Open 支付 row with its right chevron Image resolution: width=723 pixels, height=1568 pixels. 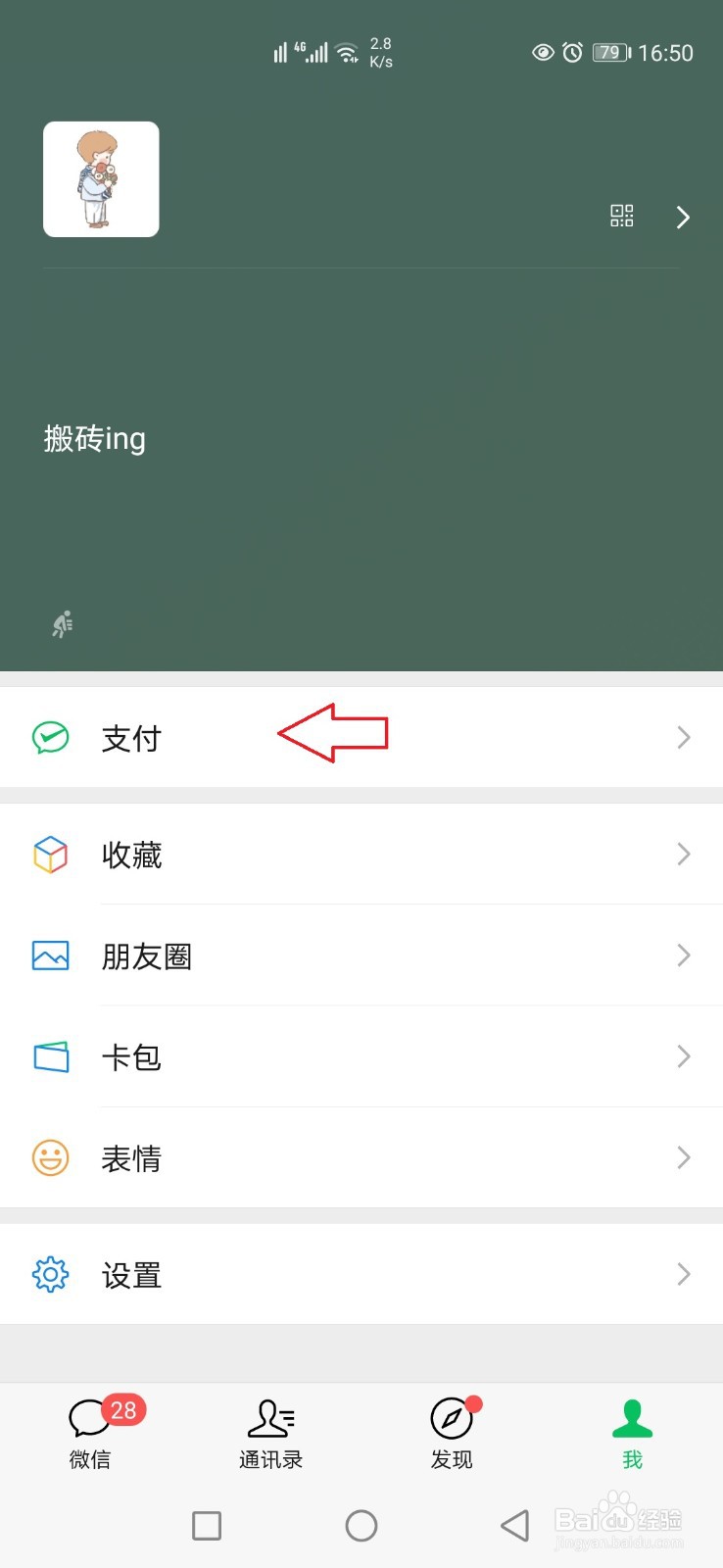click(x=683, y=737)
